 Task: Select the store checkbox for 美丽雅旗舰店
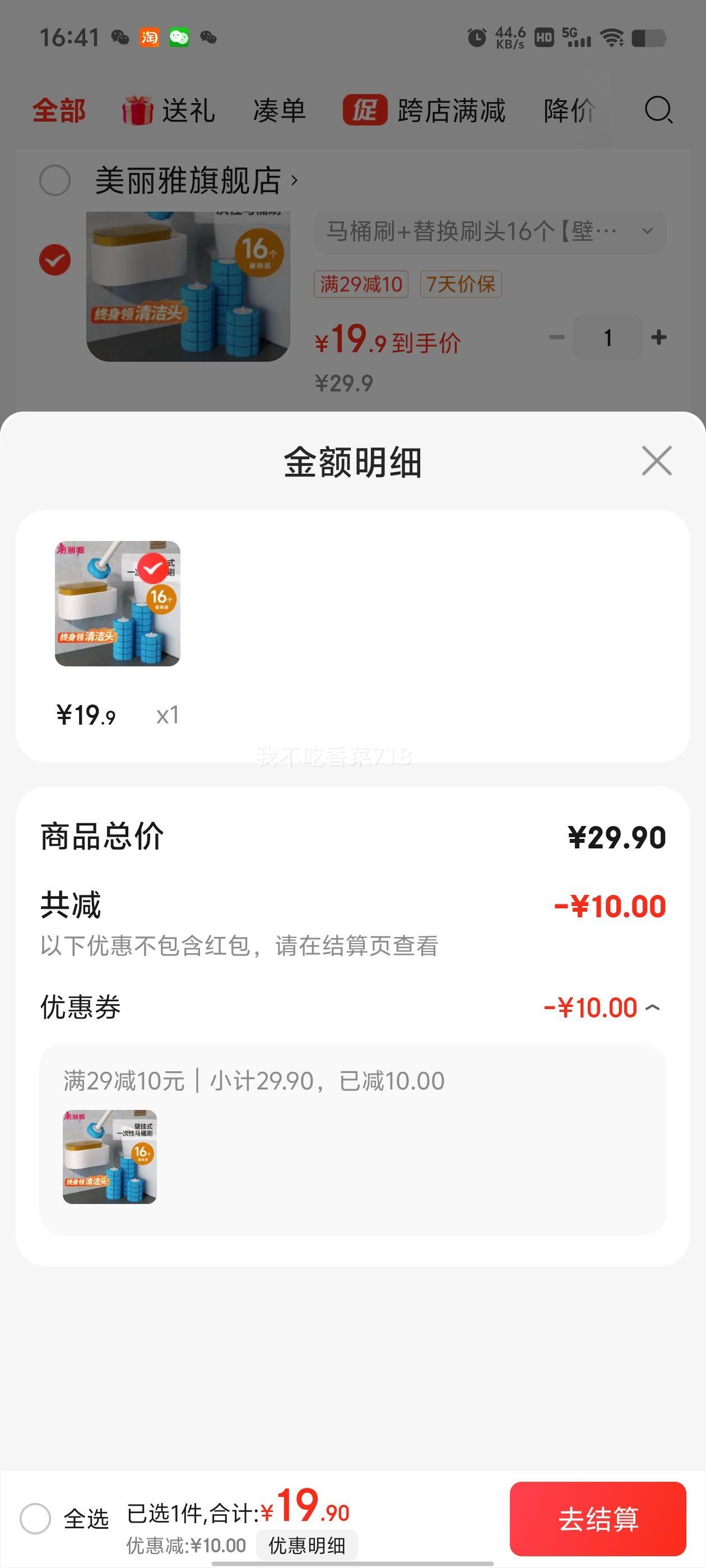pos(54,179)
